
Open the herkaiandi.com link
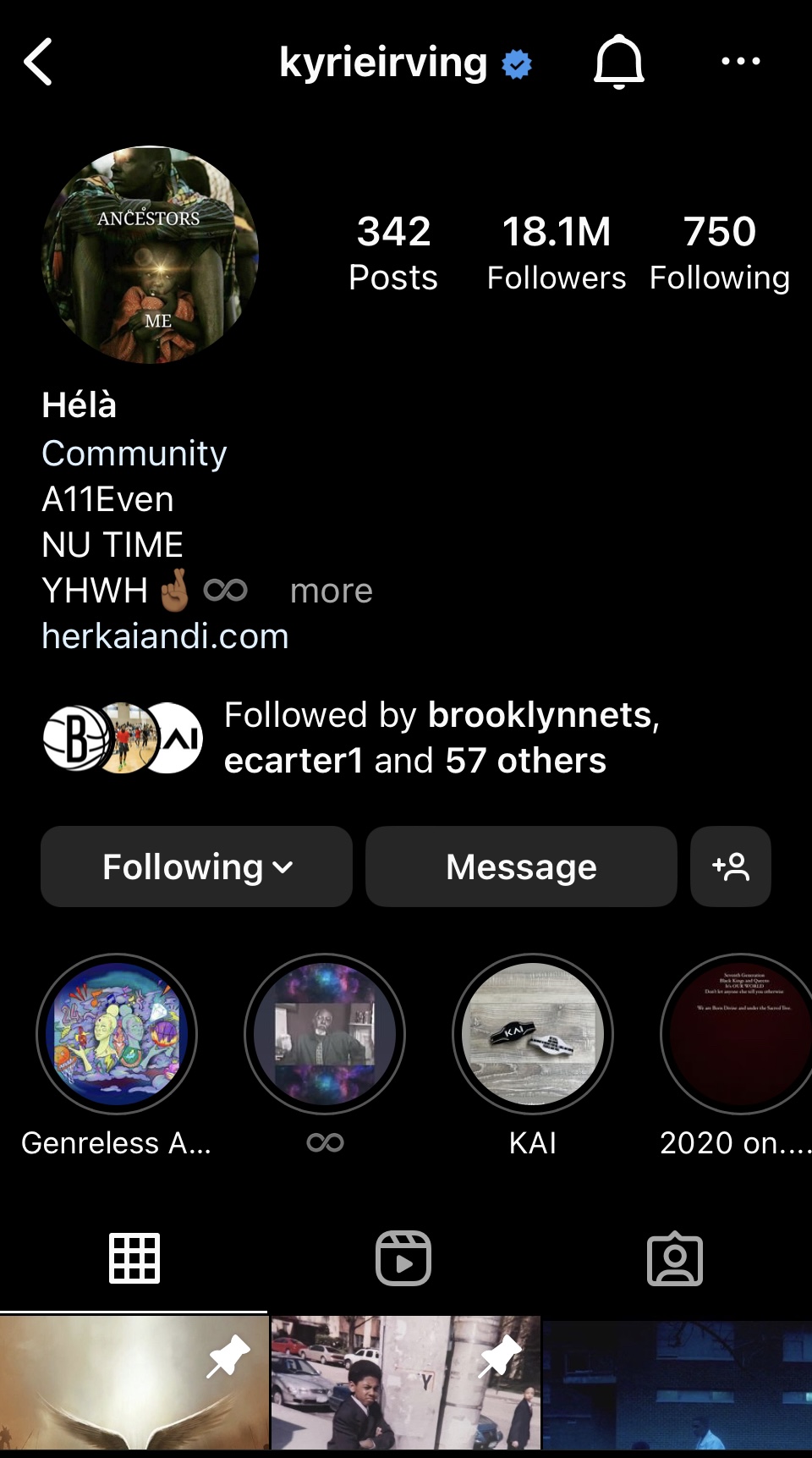[166, 636]
